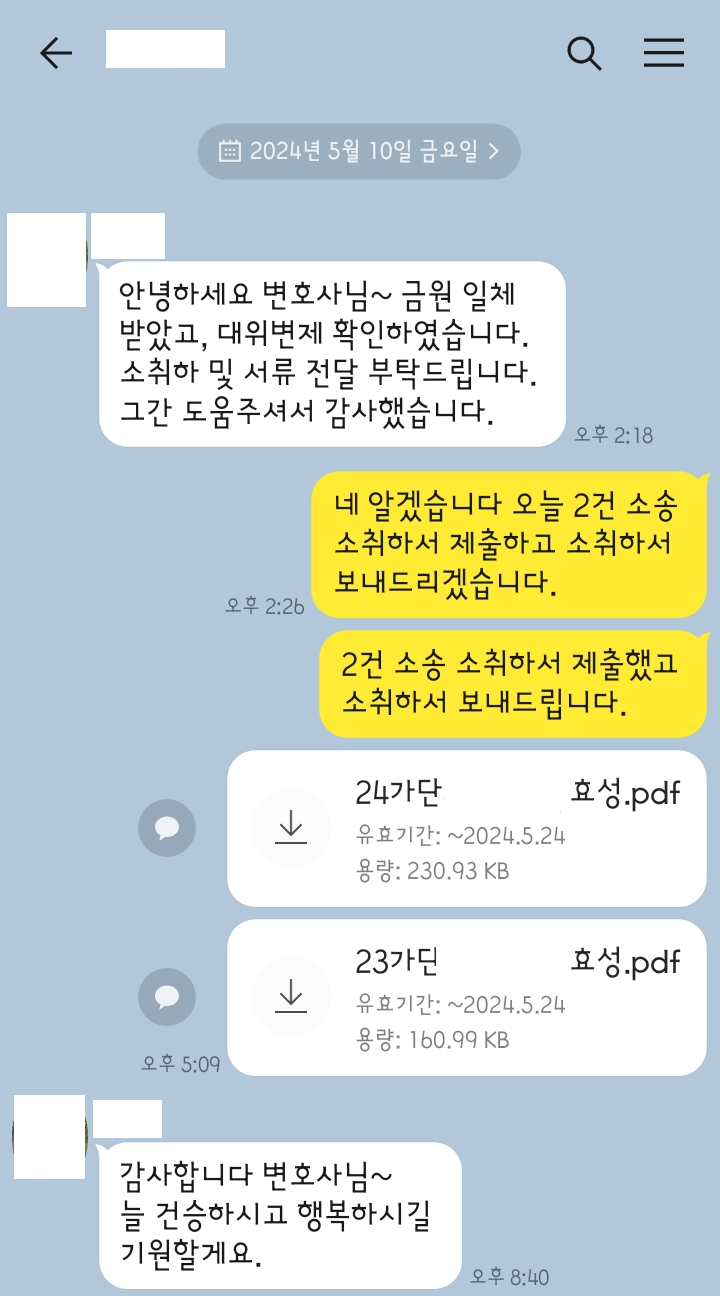This screenshot has width=720, height=1296.
Task: Open the hamburger menu in the top bar
Action: [x=663, y=53]
